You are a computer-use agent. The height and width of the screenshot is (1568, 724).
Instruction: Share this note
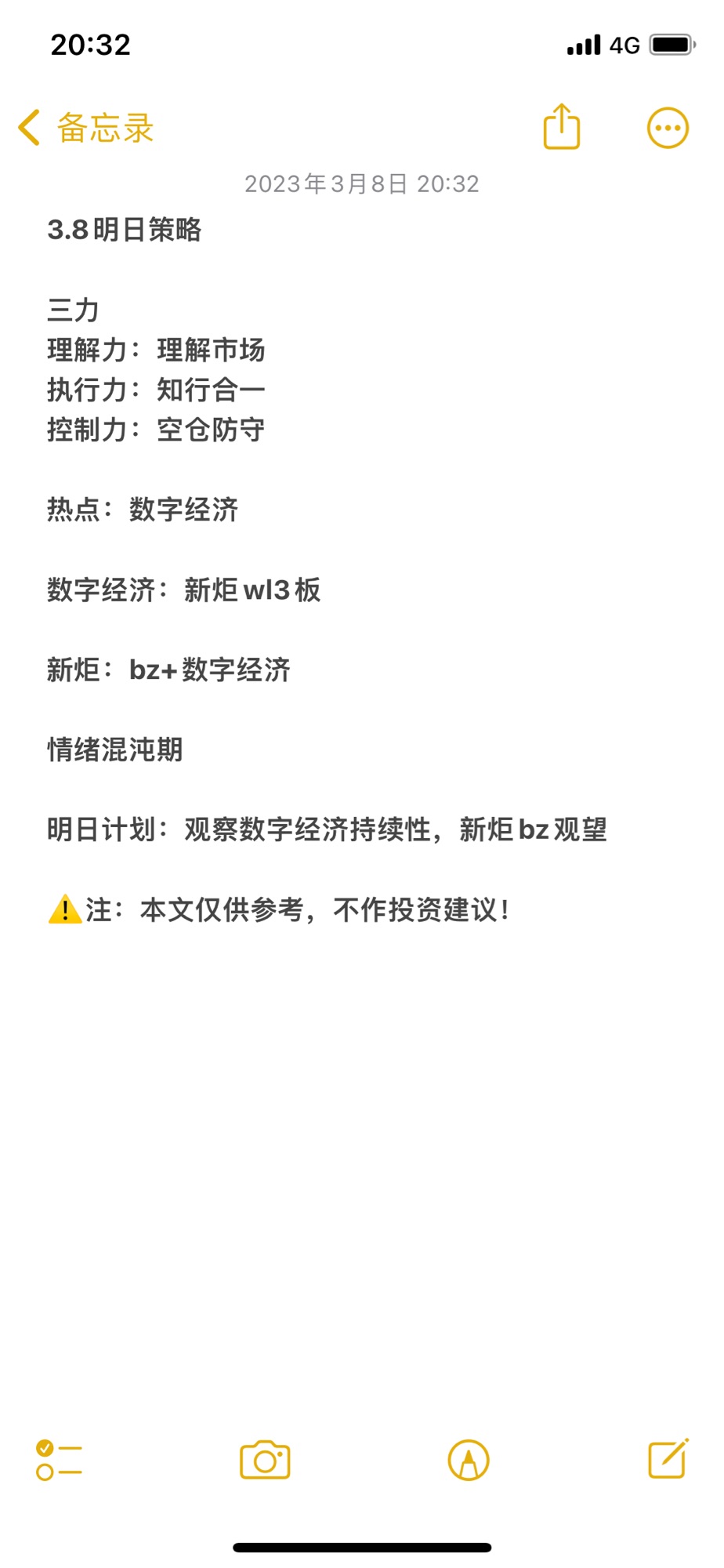562,126
